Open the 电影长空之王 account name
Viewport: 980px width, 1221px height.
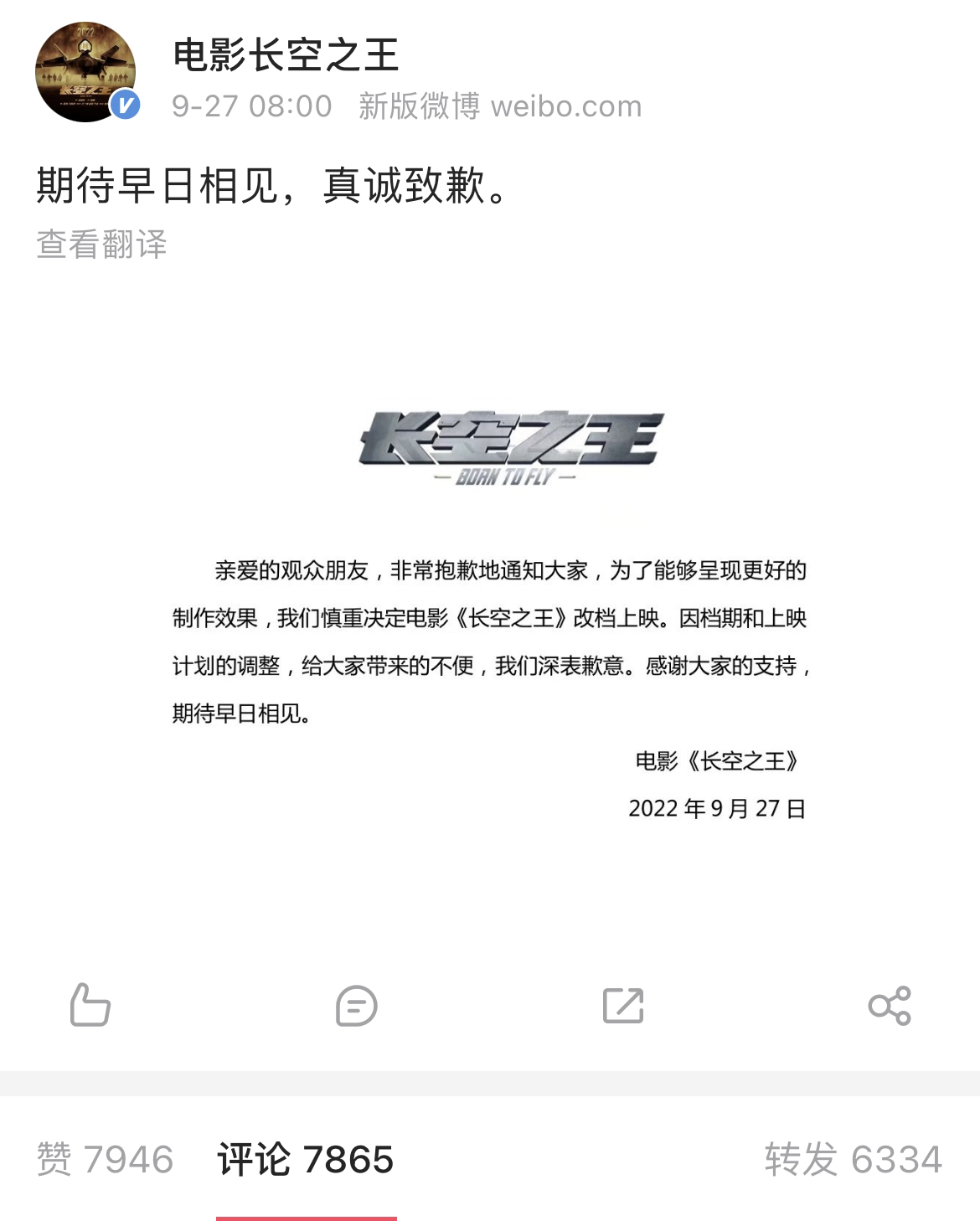click(x=286, y=55)
